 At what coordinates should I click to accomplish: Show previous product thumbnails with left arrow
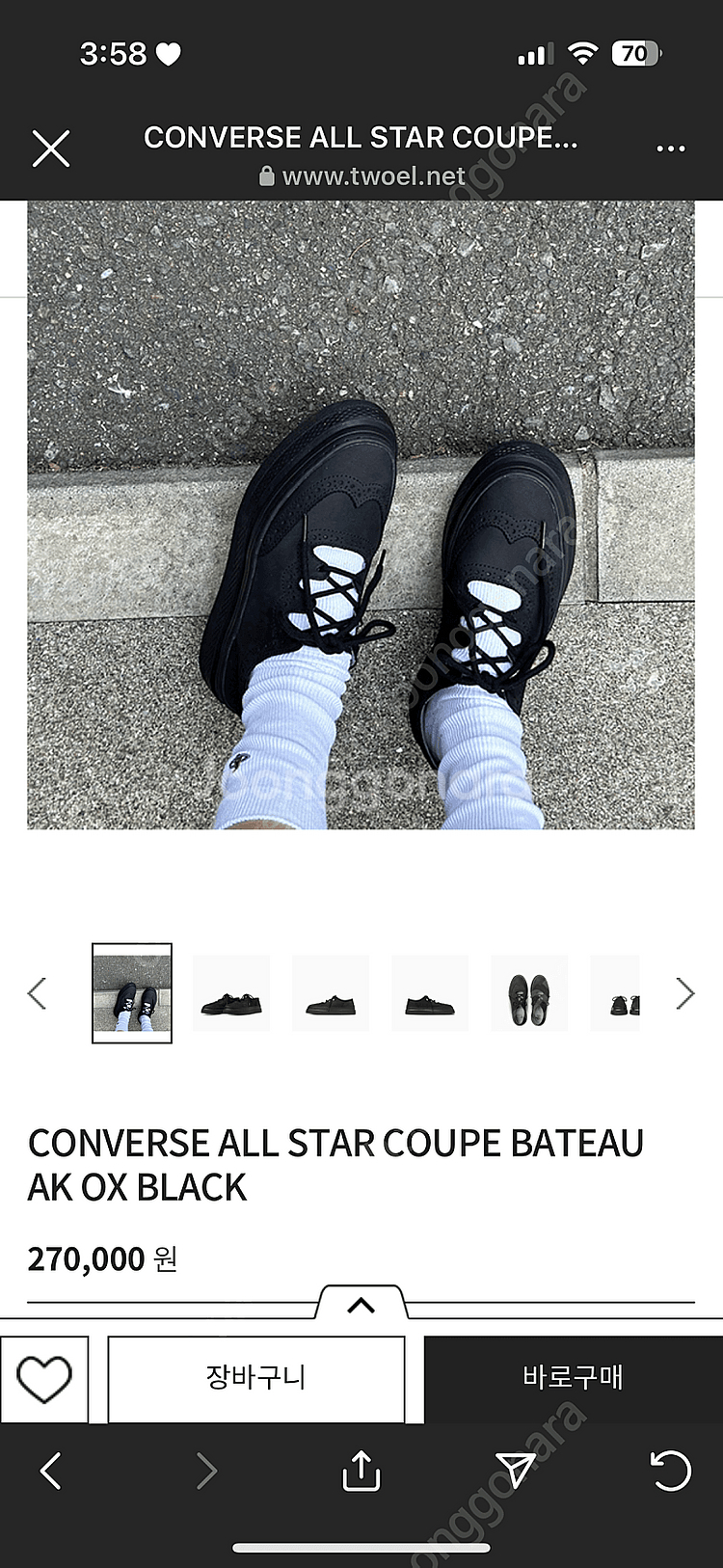pyautogui.click(x=38, y=992)
